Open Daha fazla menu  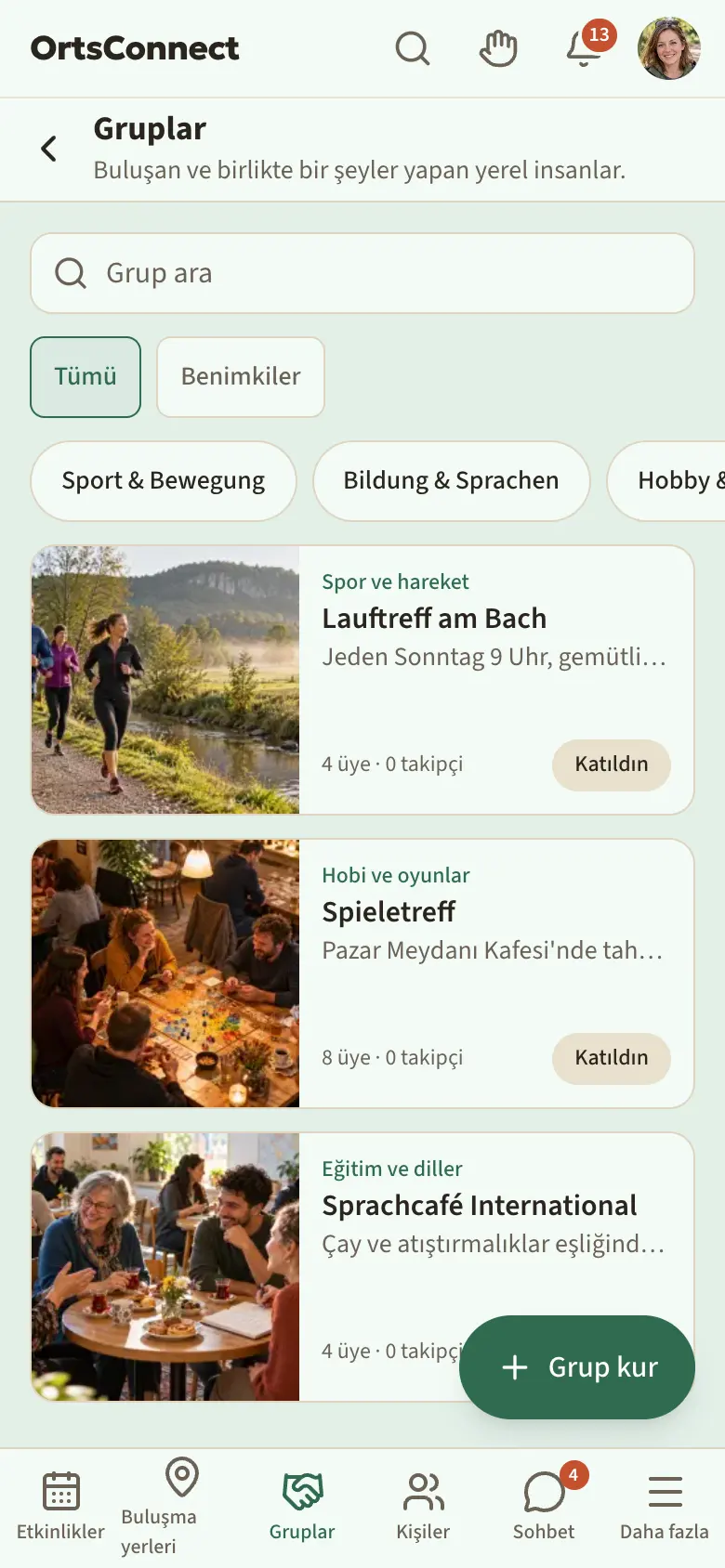[665, 1509]
